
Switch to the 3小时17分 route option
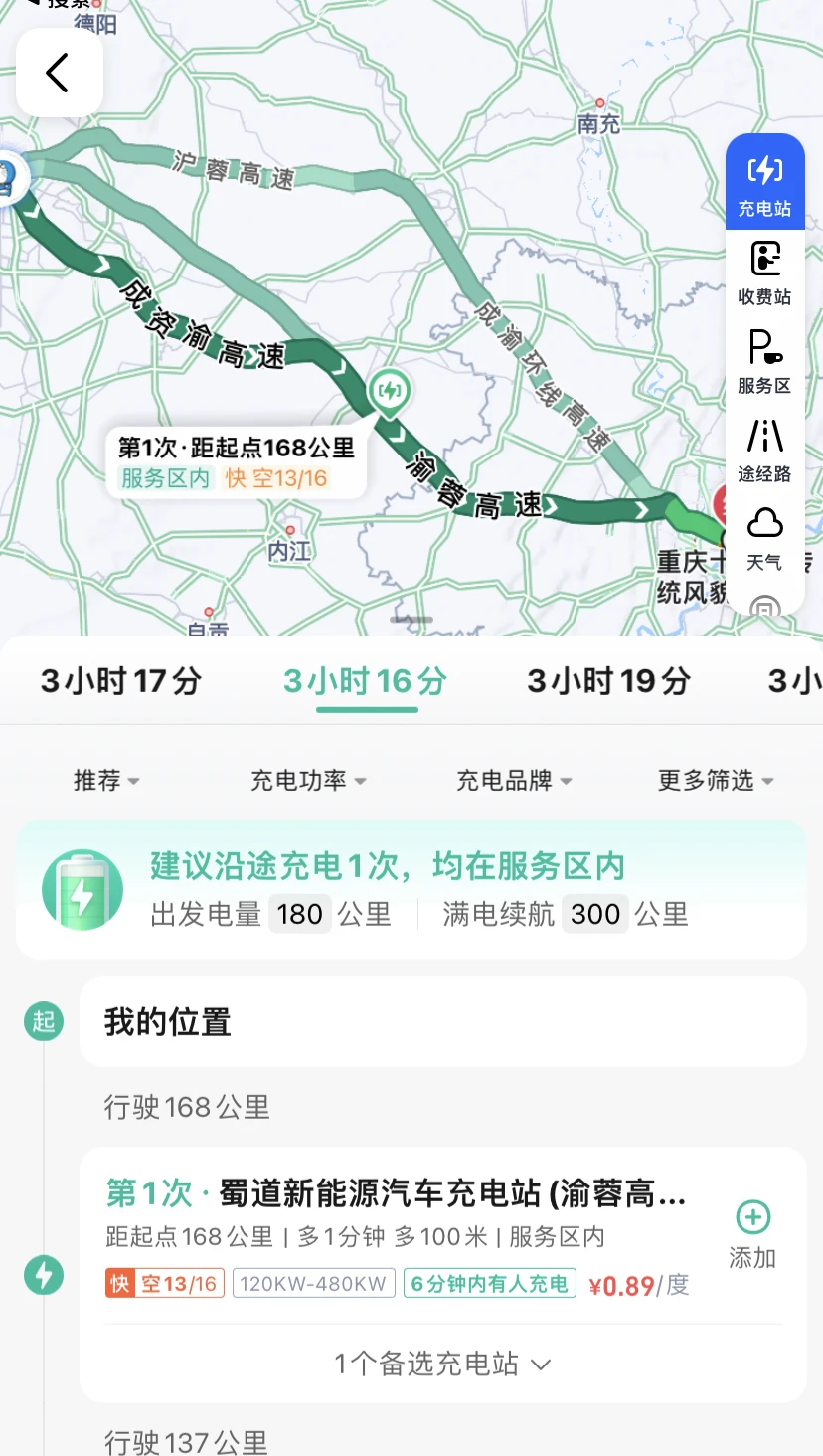coord(121,681)
